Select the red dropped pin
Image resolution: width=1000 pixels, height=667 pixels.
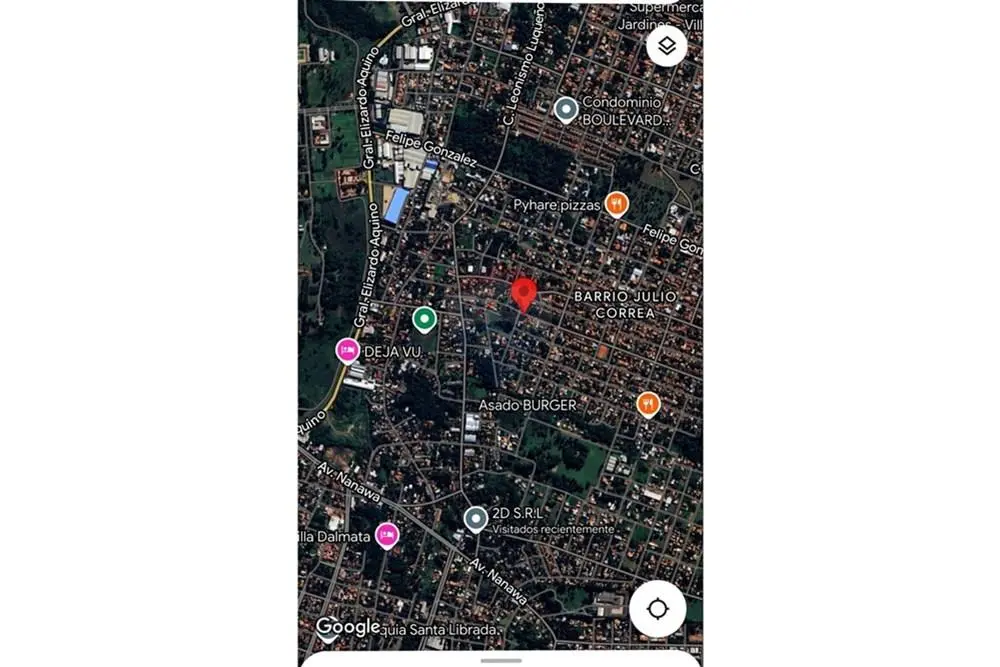point(524,295)
